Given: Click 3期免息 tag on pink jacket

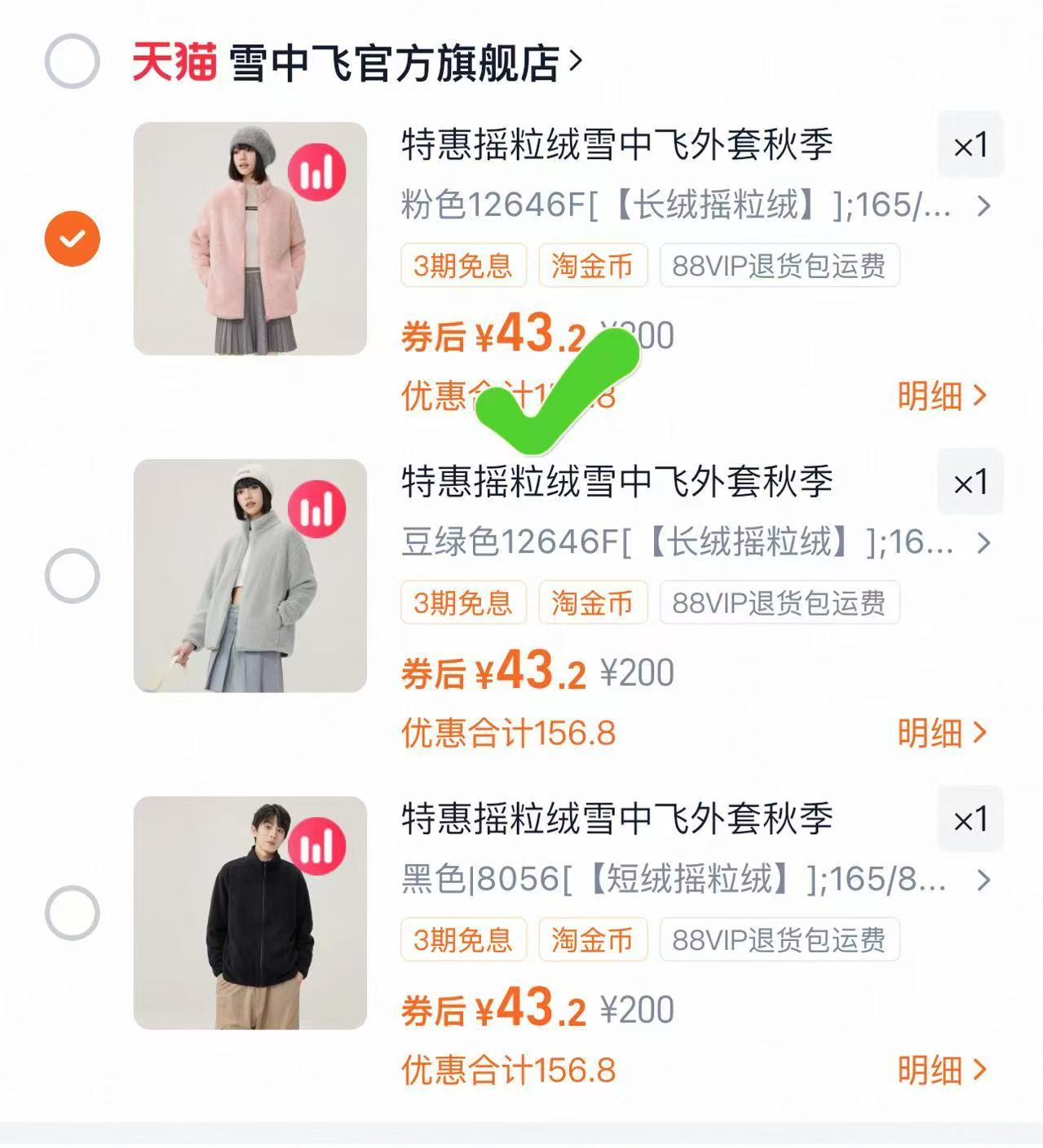Looking at the screenshot, I should (x=463, y=265).
